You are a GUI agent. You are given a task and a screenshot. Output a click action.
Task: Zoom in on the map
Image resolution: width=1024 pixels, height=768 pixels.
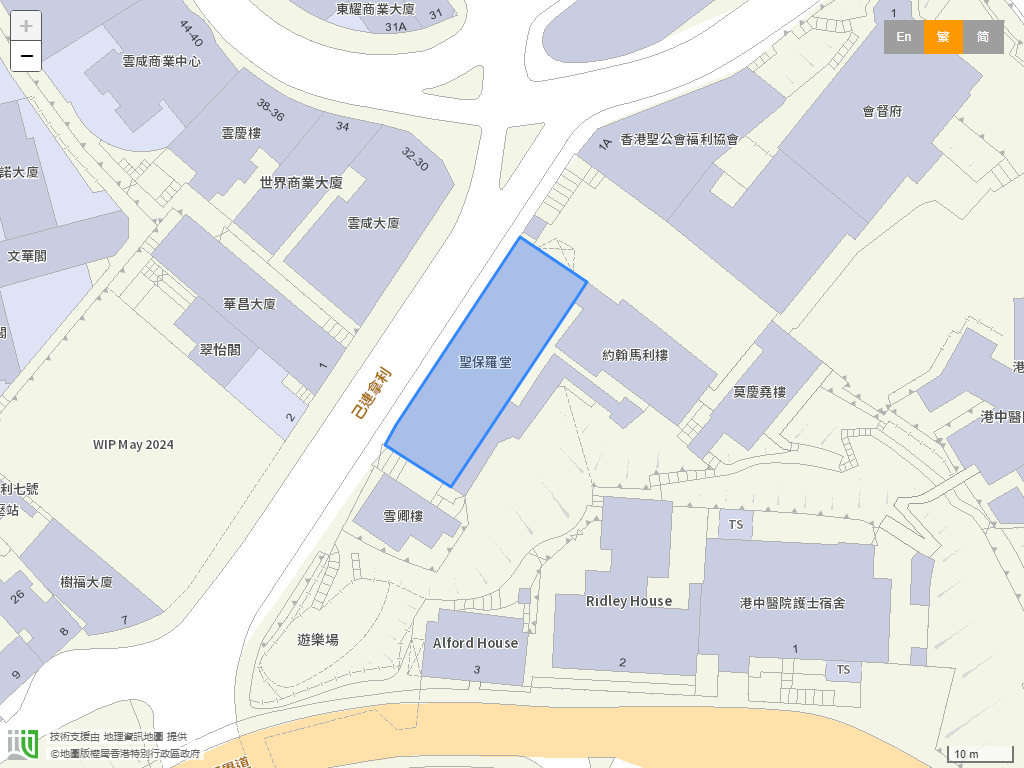coord(26,26)
